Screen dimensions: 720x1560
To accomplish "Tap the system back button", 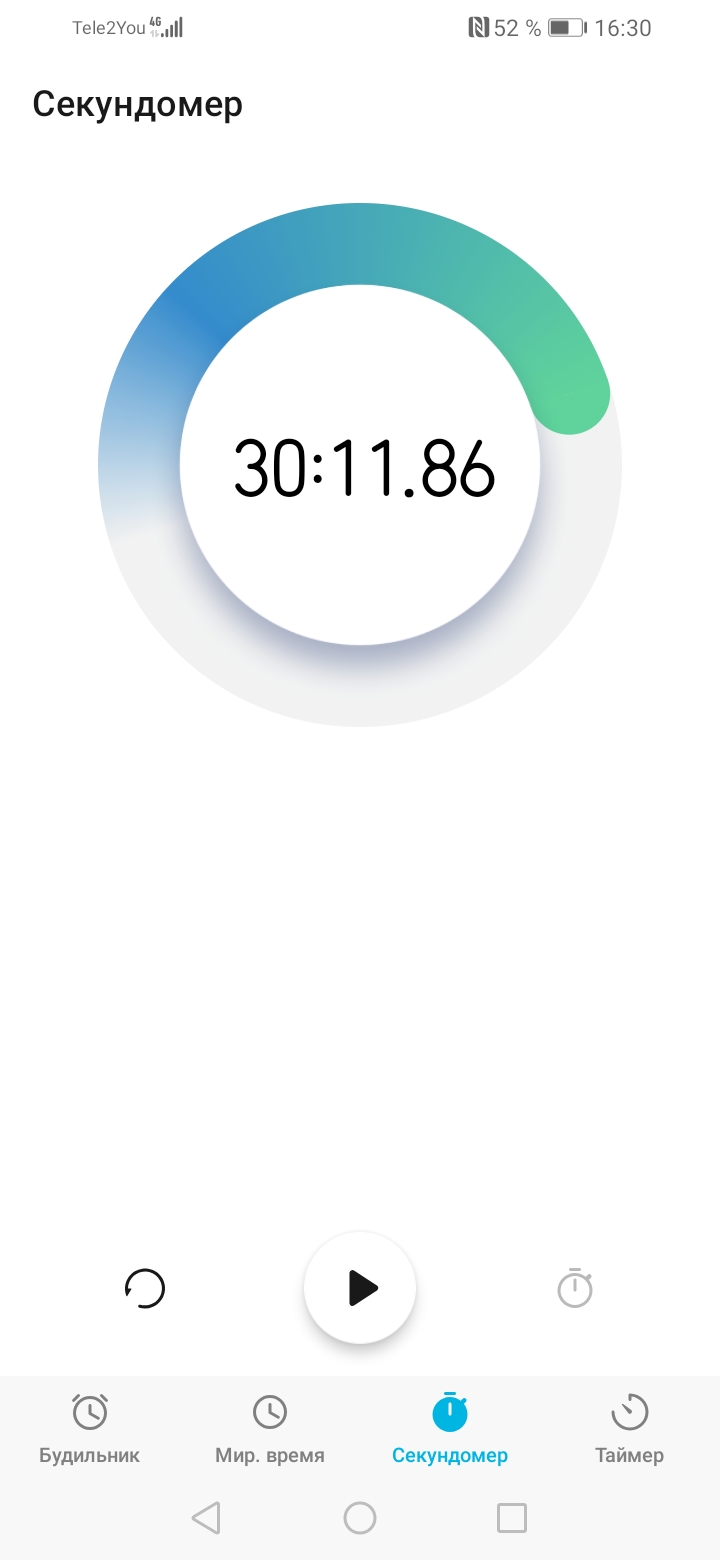I will coord(206,1518).
